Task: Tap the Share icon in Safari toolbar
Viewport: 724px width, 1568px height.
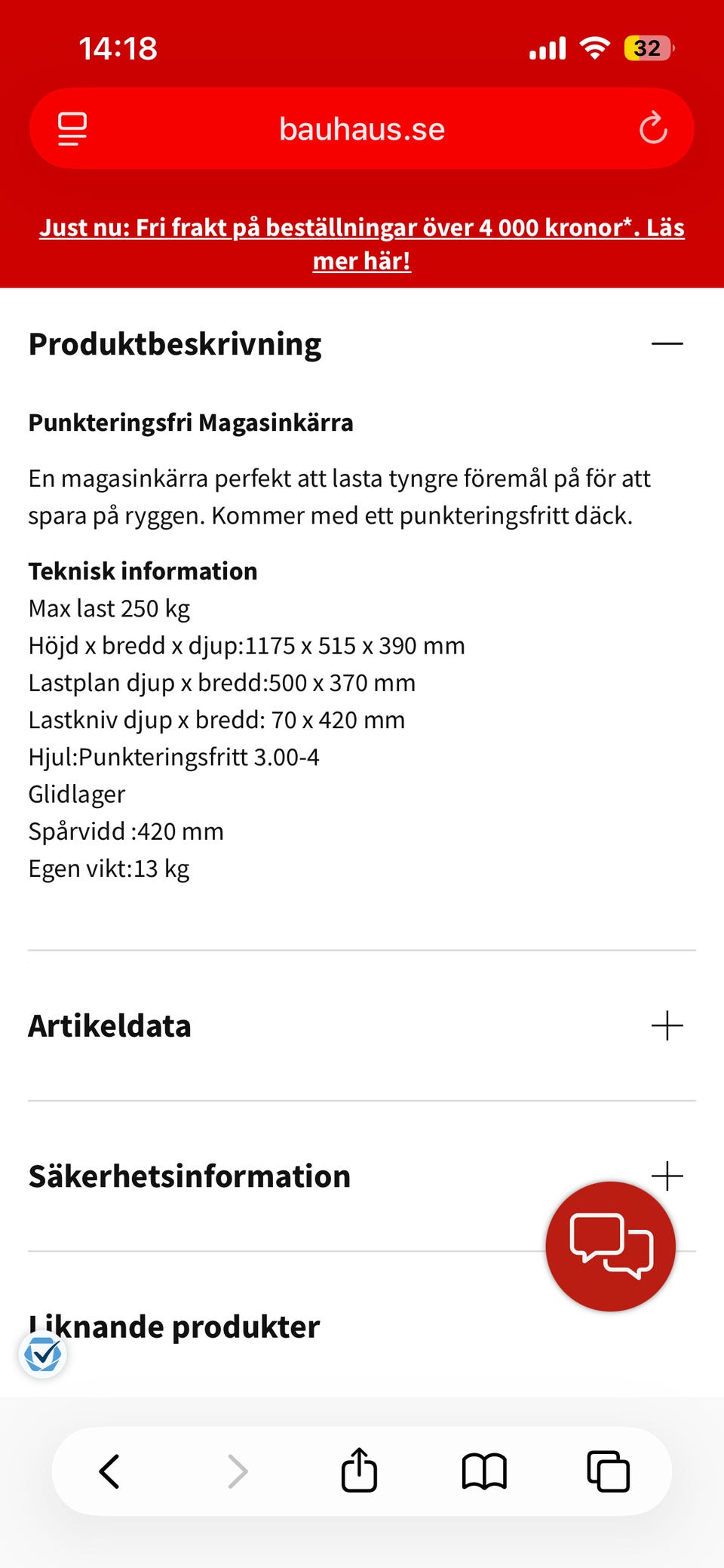Action: coord(360,1470)
